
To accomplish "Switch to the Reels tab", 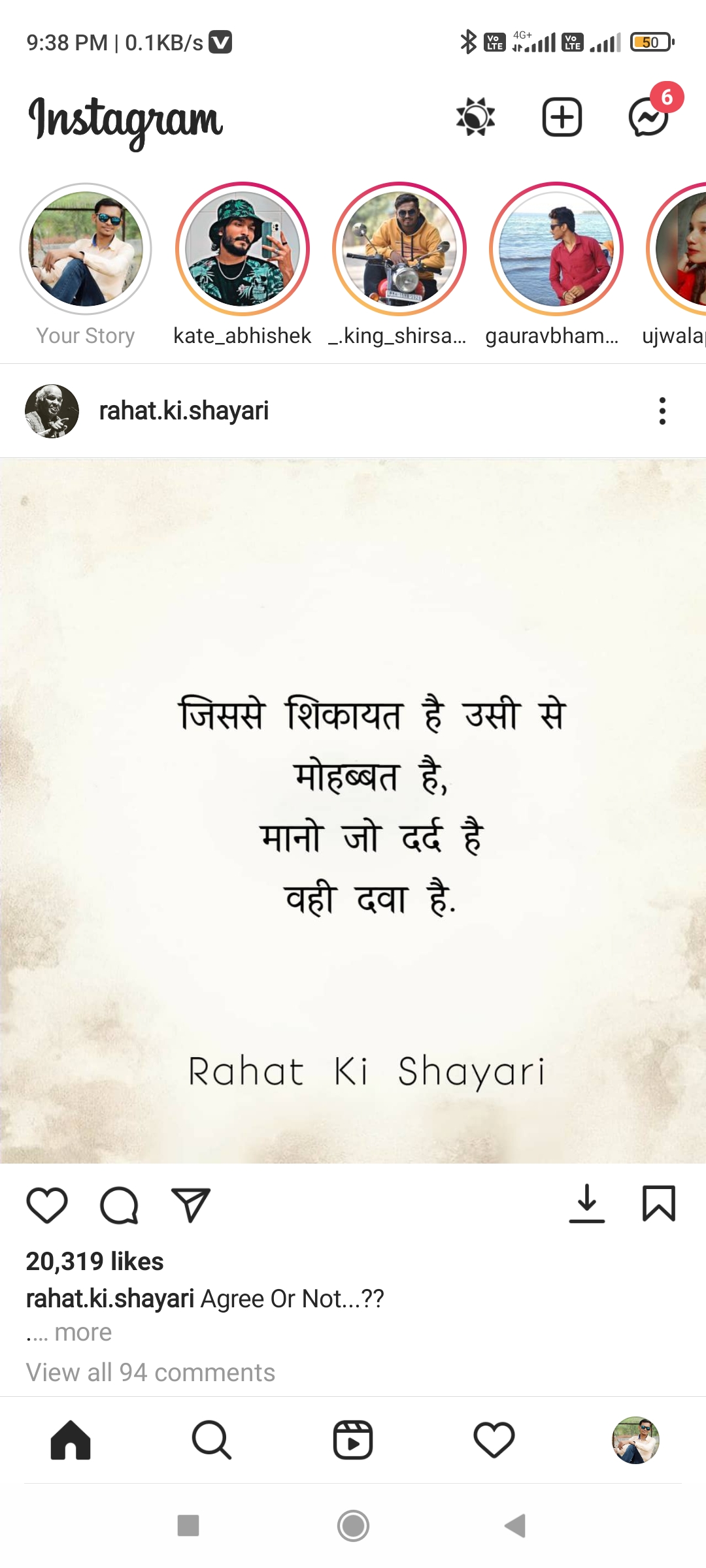I will pyautogui.click(x=353, y=1440).
